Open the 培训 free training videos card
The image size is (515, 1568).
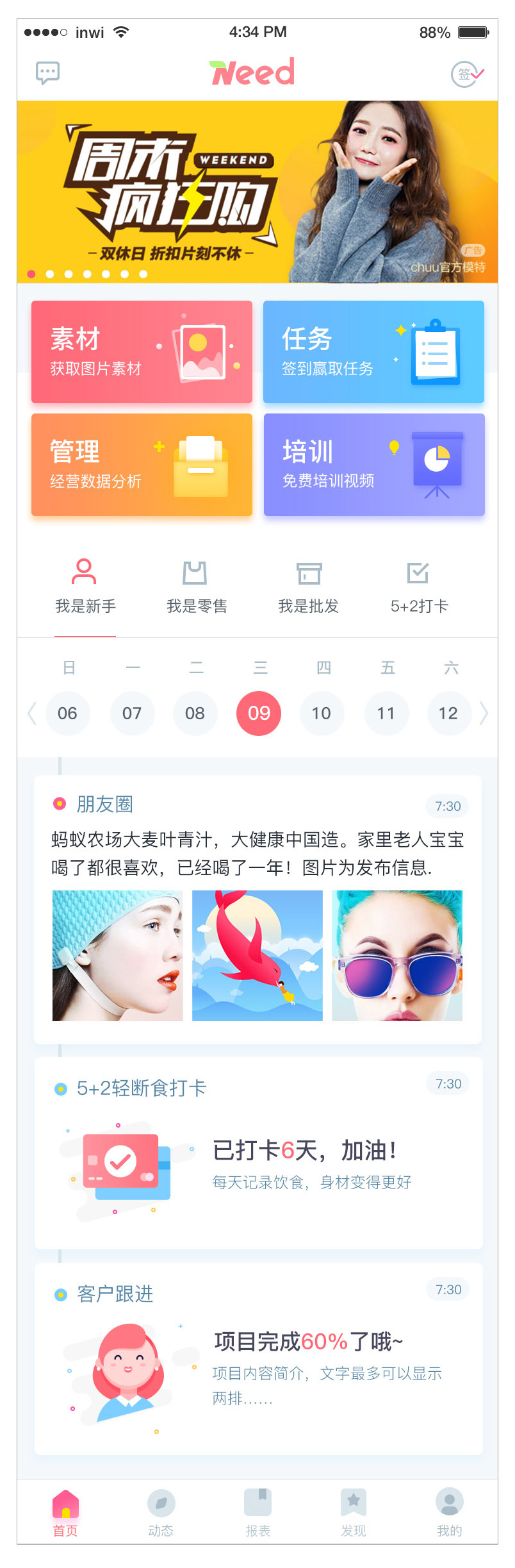coord(374,465)
